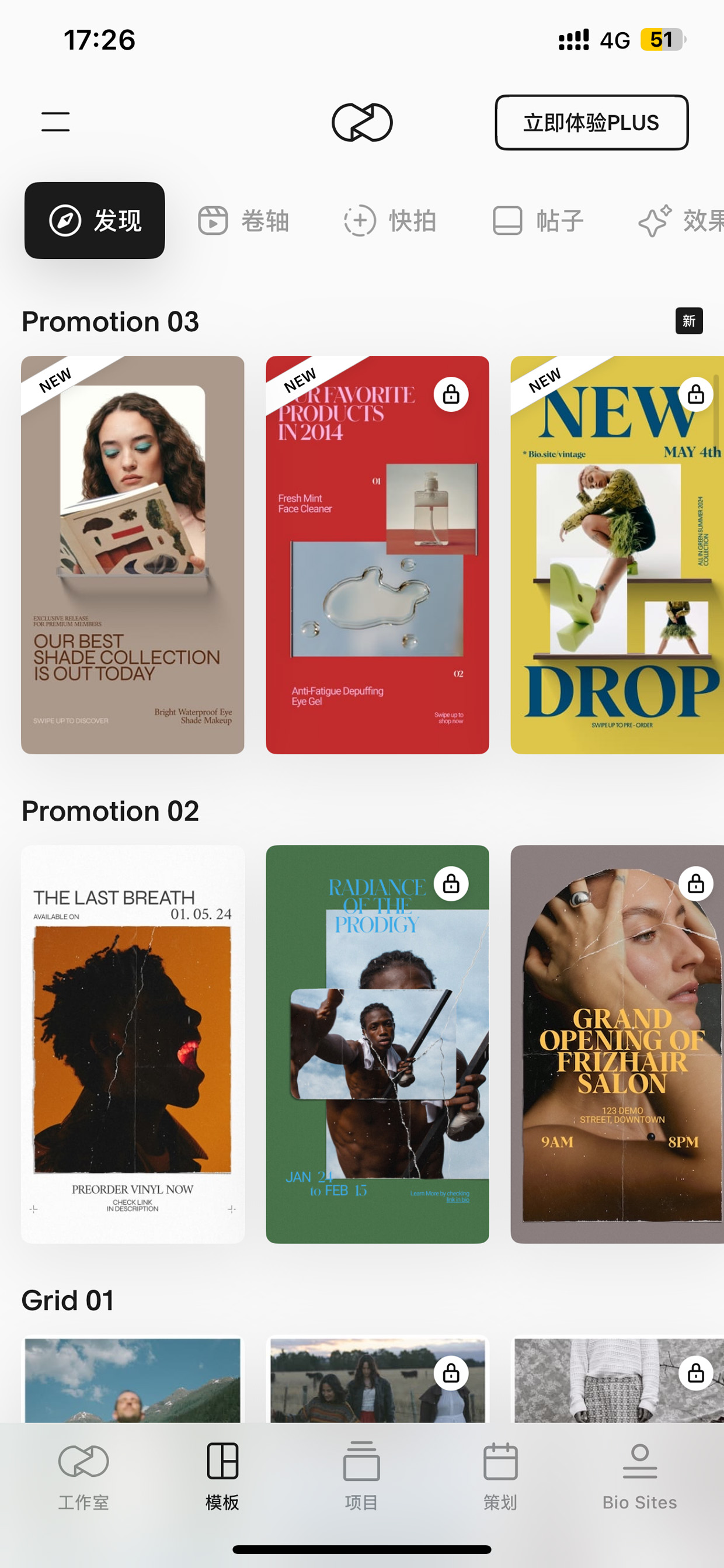Switch to the 效果 tab
Screen dimensions: 724x1568
[681, 220]
